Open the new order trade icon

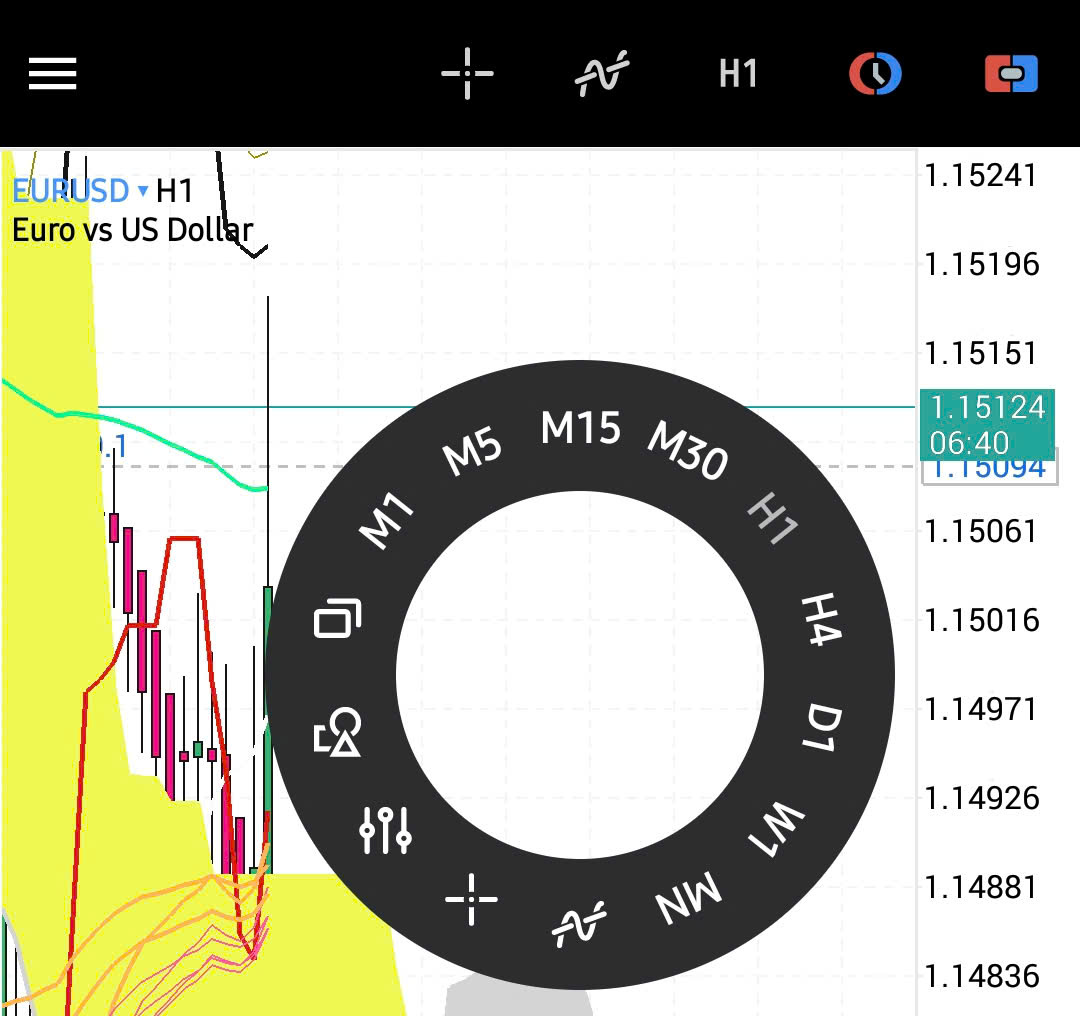(x=1011, y=74)
